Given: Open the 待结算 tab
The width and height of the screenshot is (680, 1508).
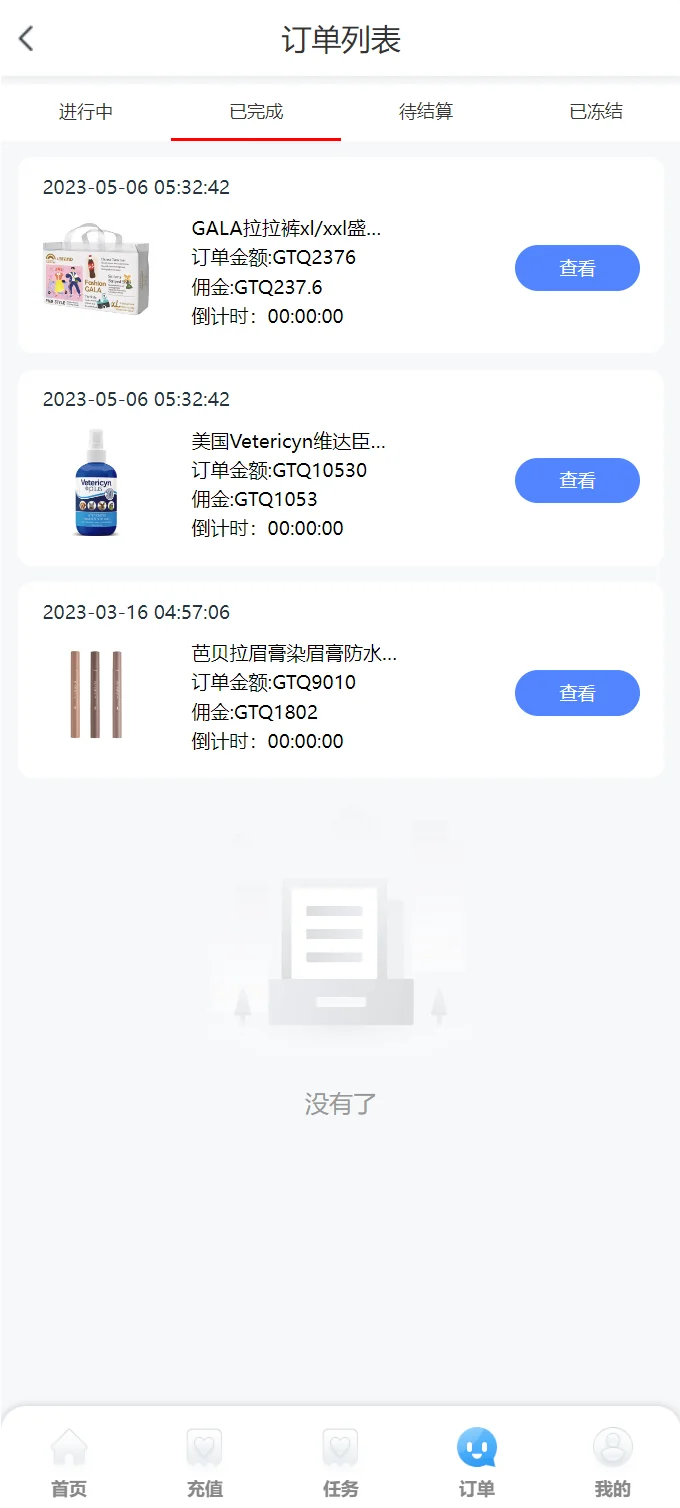Looking at the screenshot, I should point(426,112).
